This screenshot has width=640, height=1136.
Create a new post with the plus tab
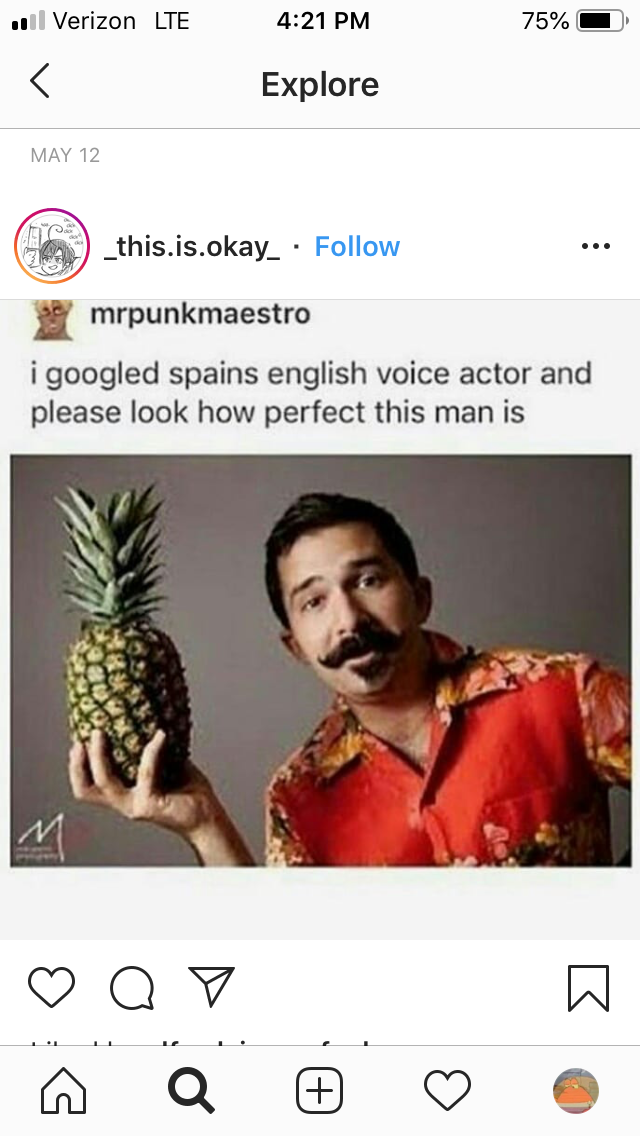pos(319,1090)
